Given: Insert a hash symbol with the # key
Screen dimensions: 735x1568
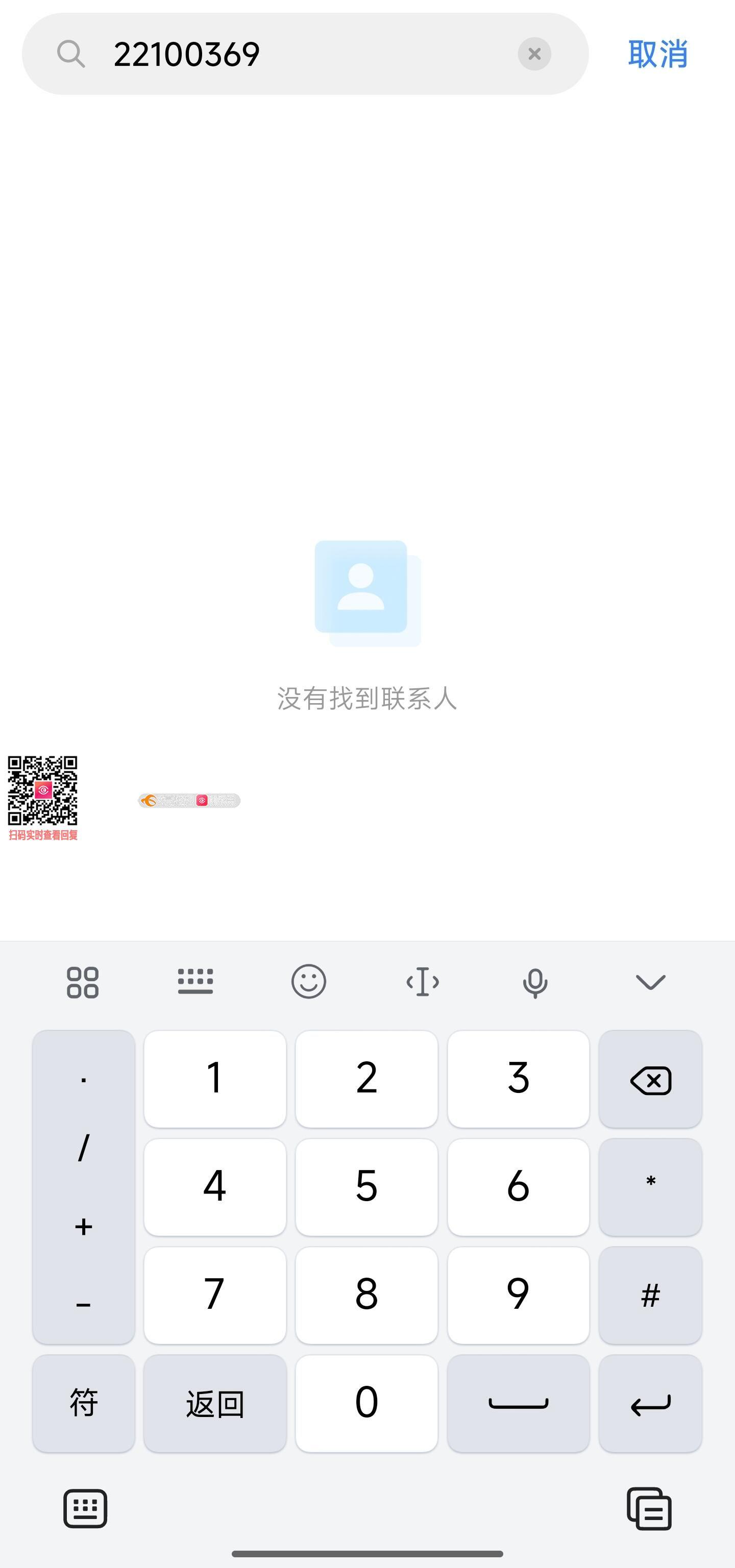Looking at the screenshot, I should 650,1295.
